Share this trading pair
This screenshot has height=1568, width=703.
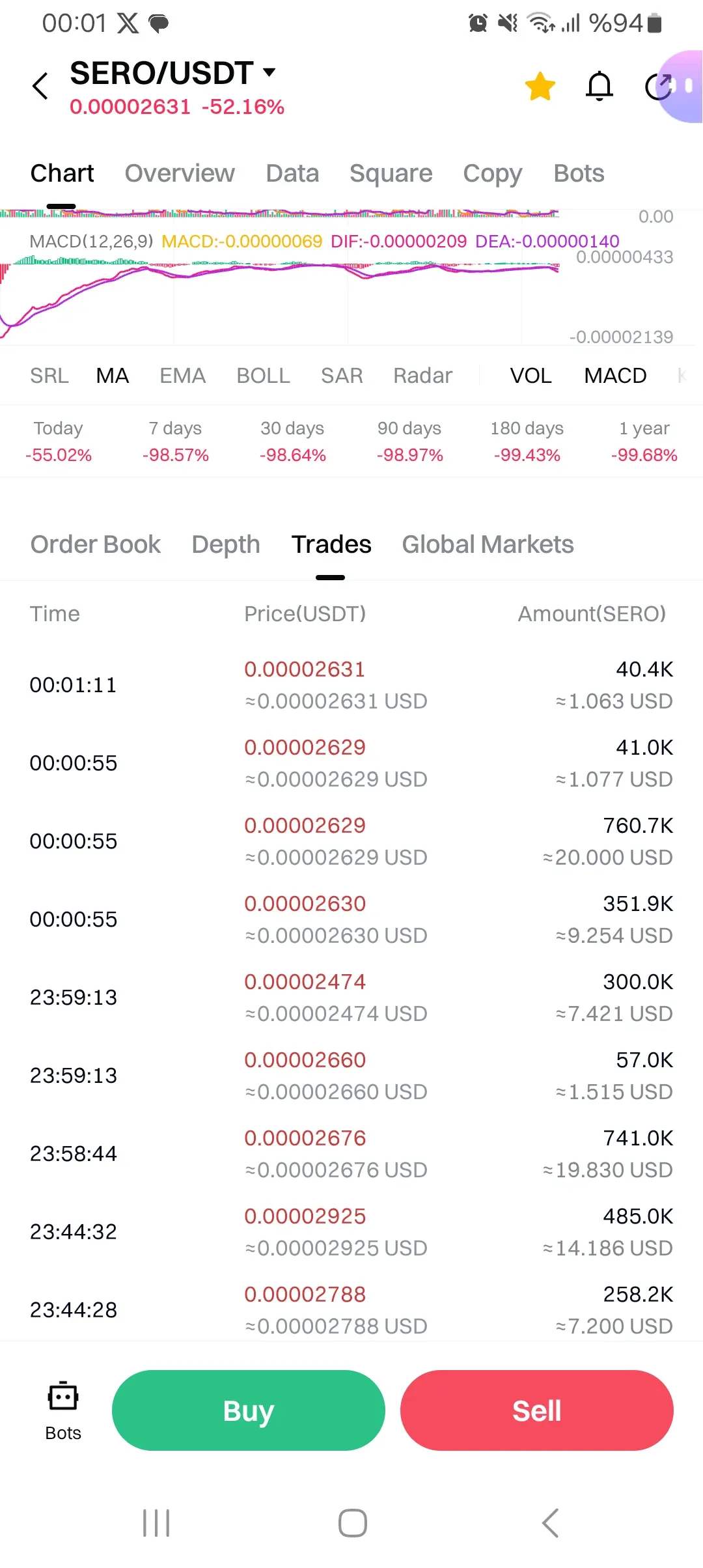click(x=657, y=87)
